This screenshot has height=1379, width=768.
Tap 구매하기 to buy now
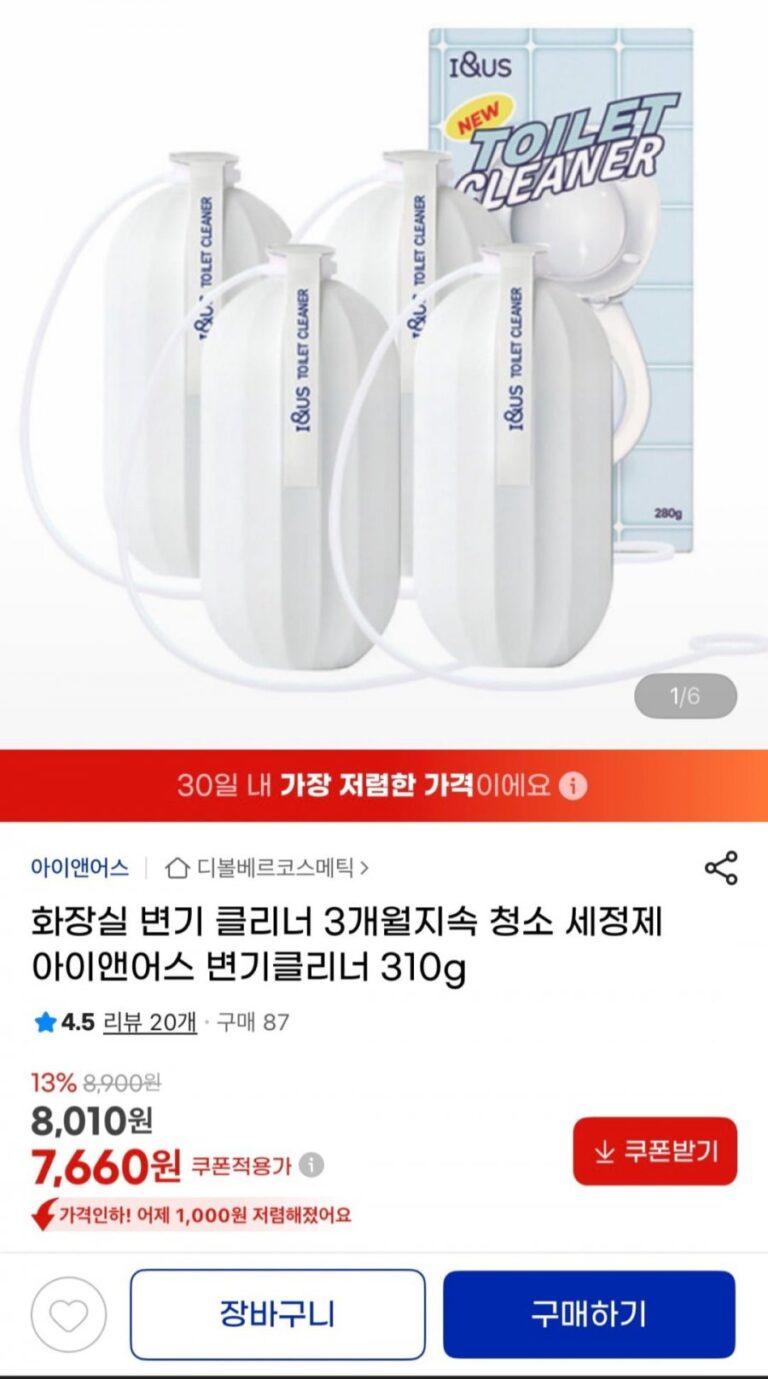coord(589,1314)
